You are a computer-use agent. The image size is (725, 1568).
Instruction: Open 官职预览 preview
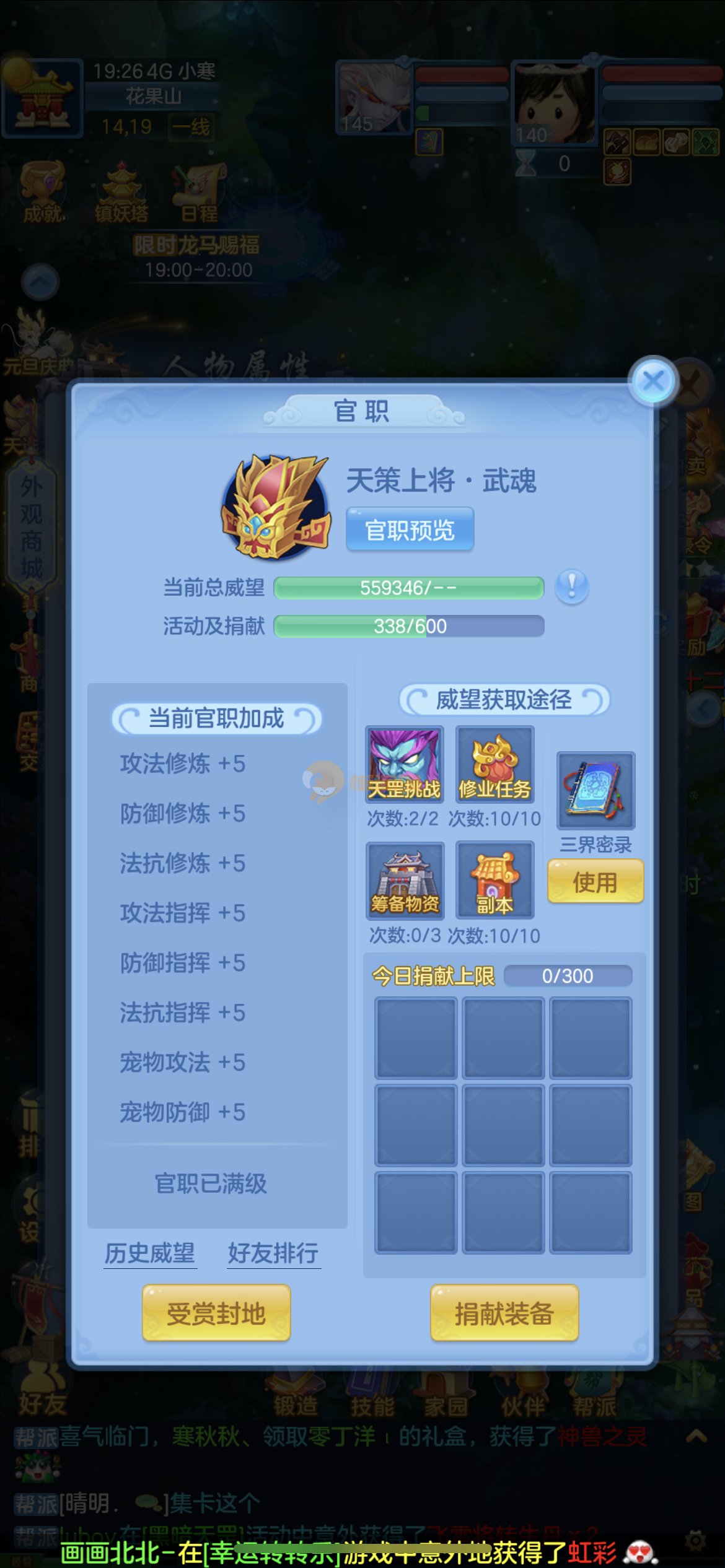coord(410,530)
